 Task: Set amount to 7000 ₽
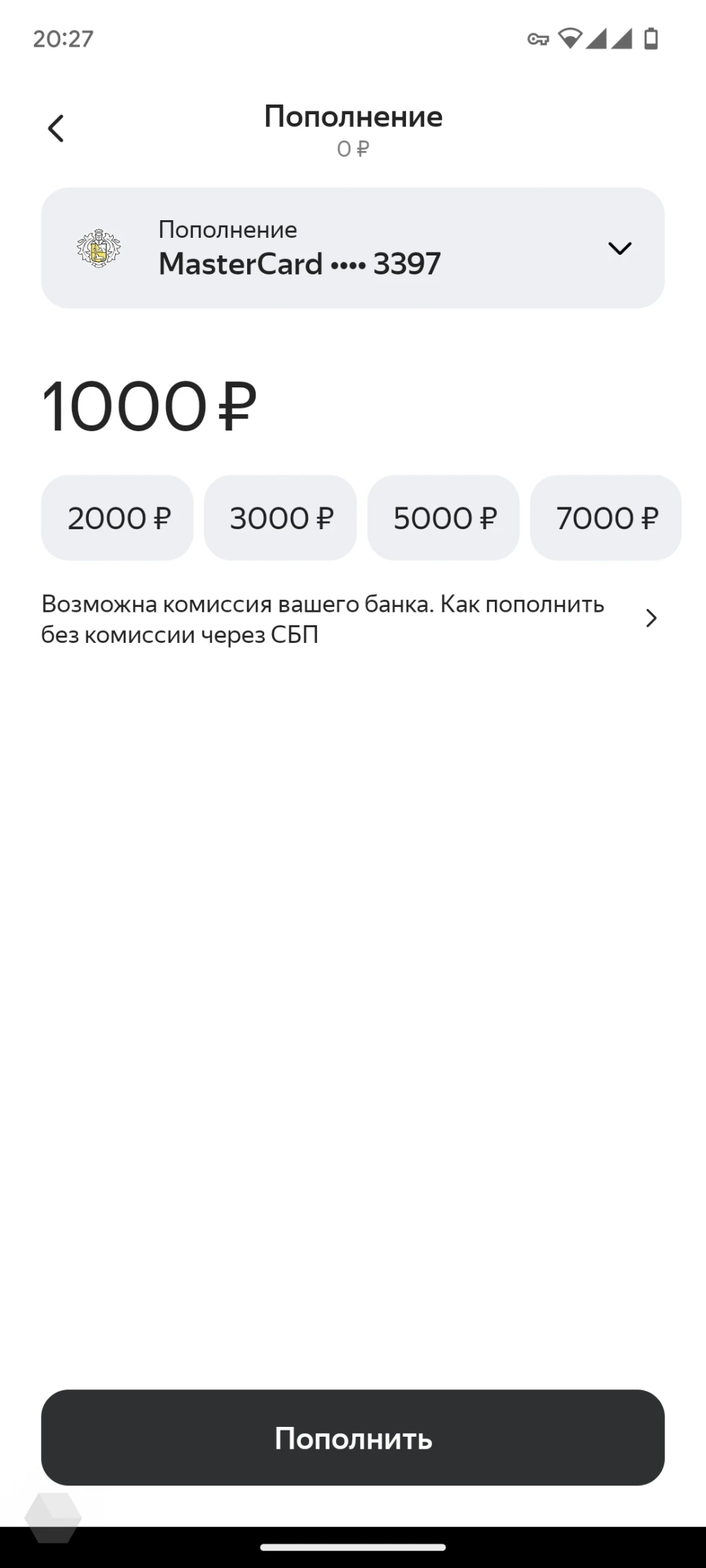606,518
